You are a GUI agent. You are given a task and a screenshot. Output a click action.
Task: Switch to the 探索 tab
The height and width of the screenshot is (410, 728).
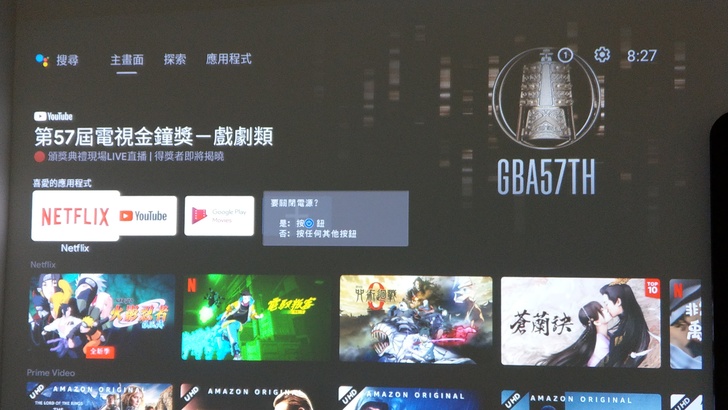pos(175,60)
